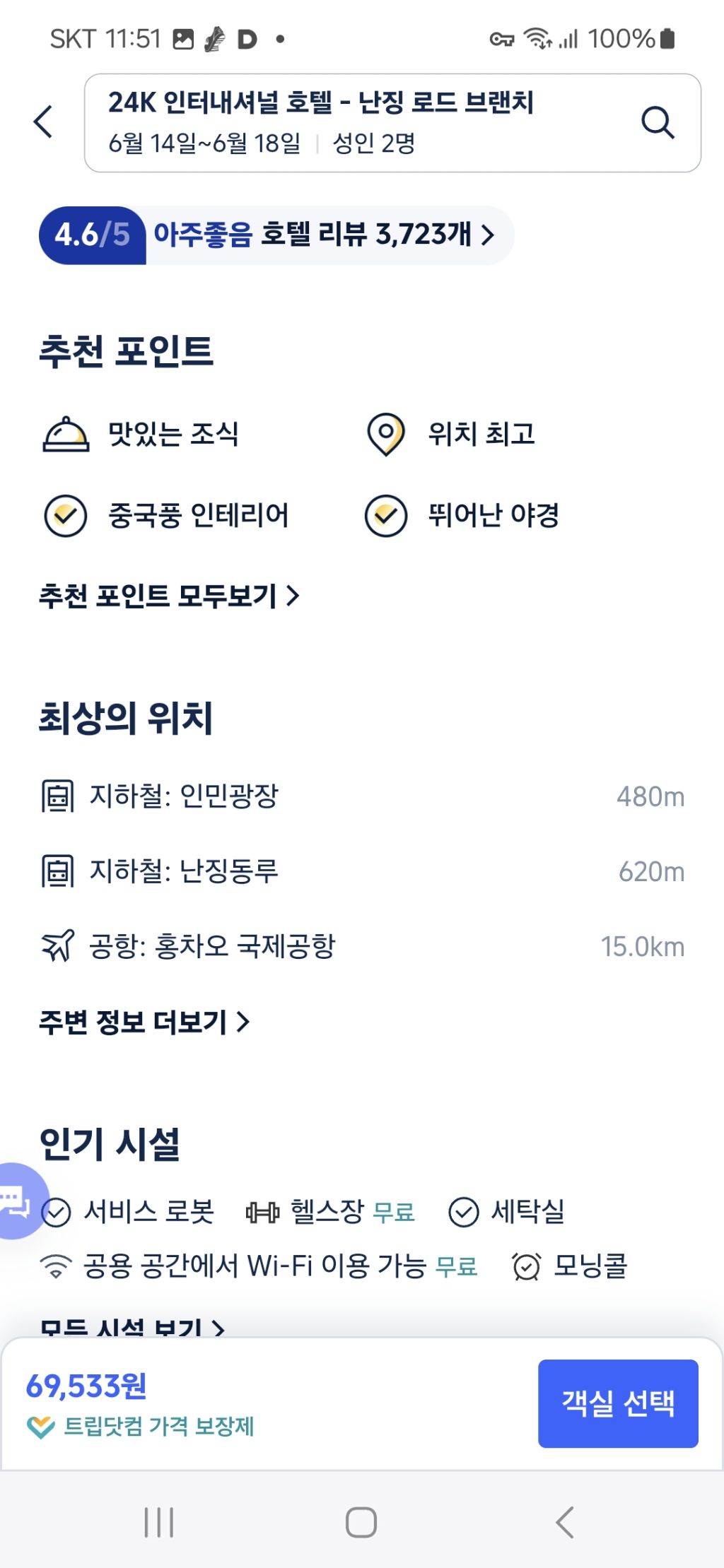The width and height of the screenshot is (724, 1568).
Task: Tap the system home button
Action: pos(361,1522)
